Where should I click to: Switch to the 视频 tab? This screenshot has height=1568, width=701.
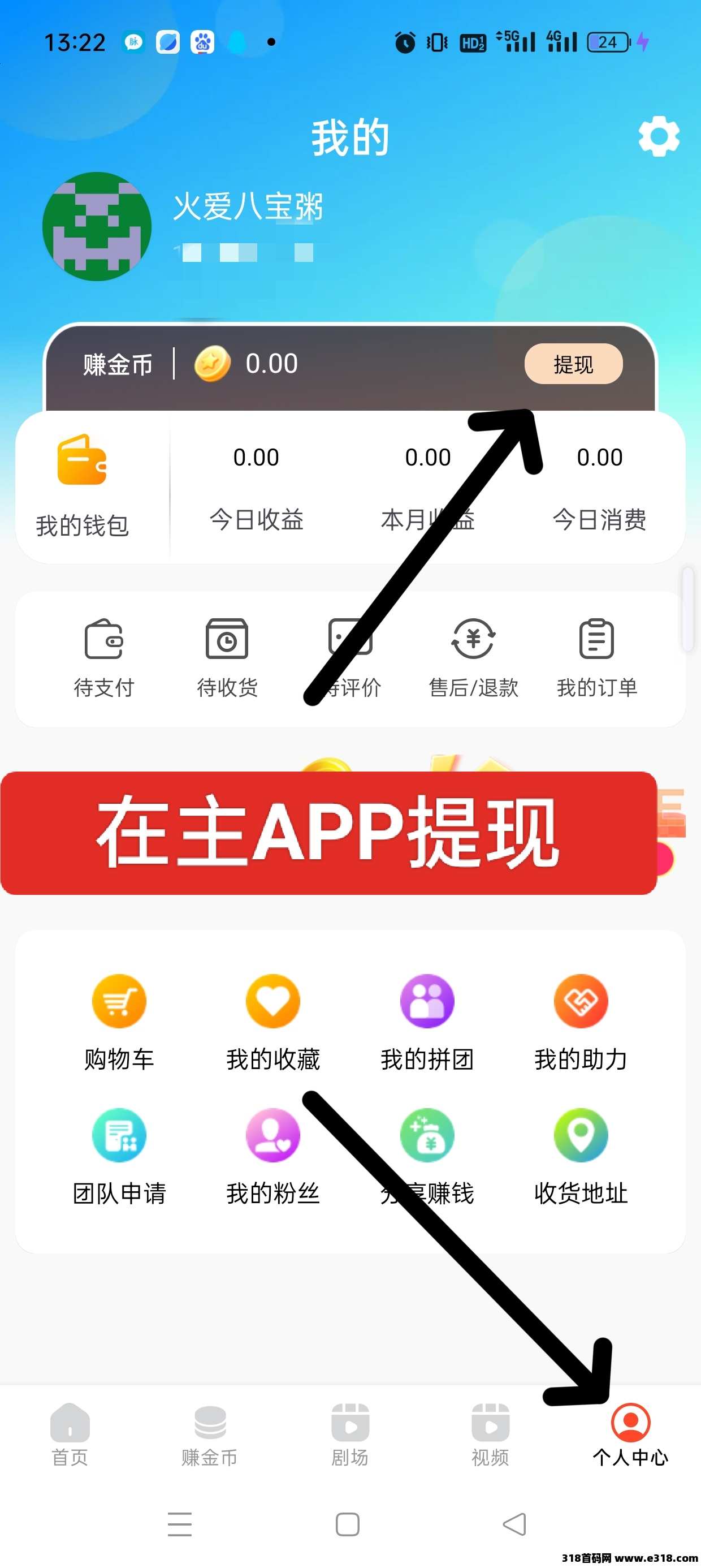point(490,1435)
